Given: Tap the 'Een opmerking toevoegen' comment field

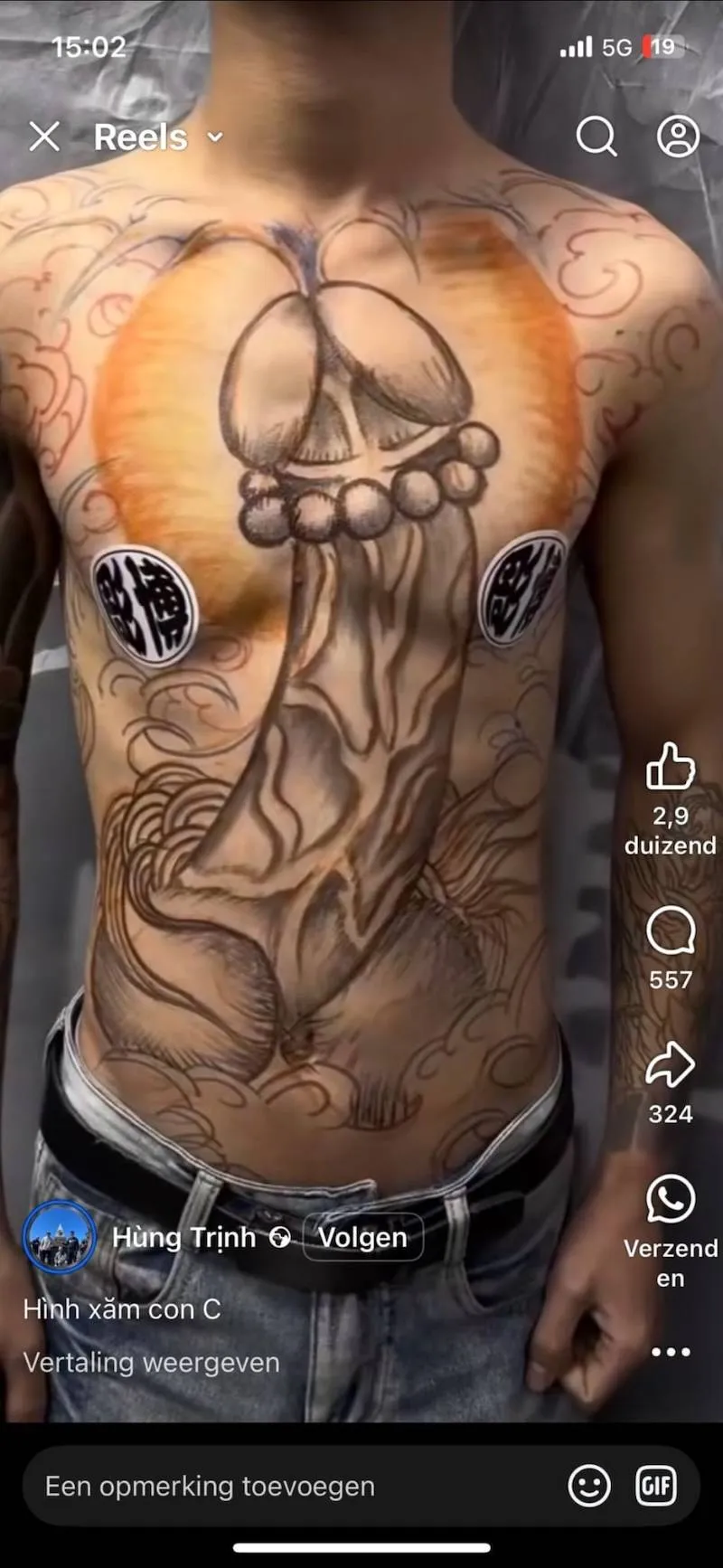Looking at the screenshot, I should tap(271, 1486).
